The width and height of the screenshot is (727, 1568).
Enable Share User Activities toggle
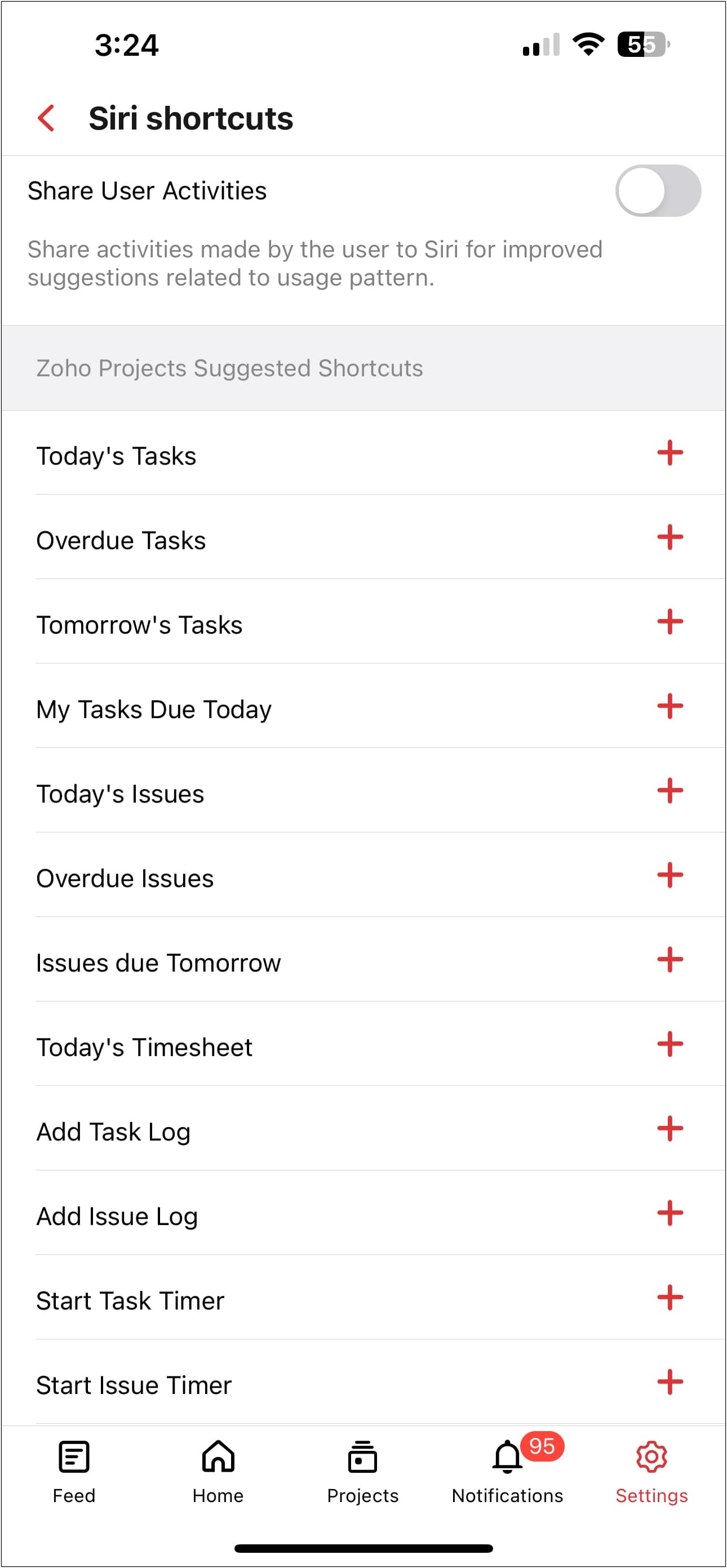[x=658, y=190]
